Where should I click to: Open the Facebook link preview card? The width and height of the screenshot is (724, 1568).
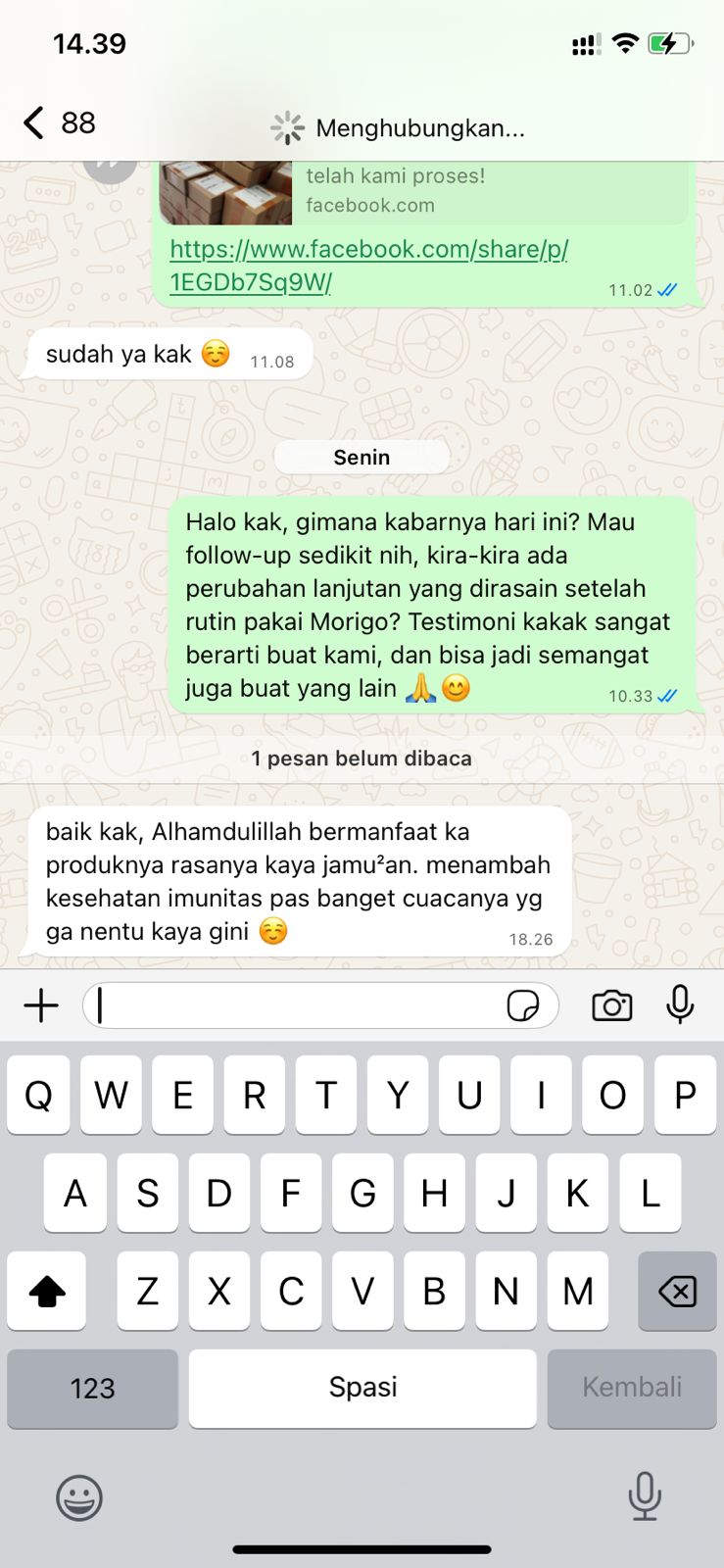[423, 193]
